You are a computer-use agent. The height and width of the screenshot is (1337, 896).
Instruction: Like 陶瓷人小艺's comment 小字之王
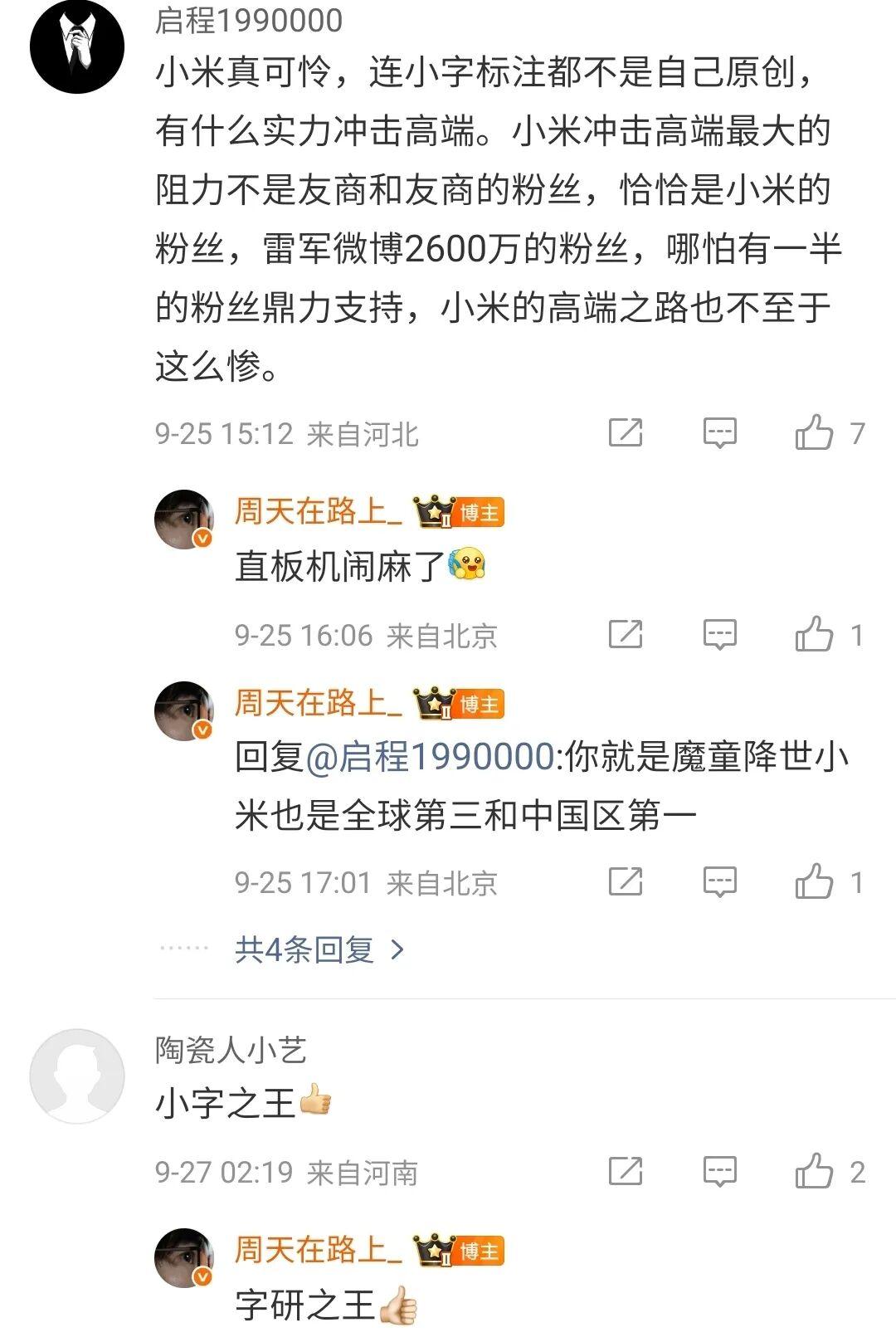click(814, 1171)
